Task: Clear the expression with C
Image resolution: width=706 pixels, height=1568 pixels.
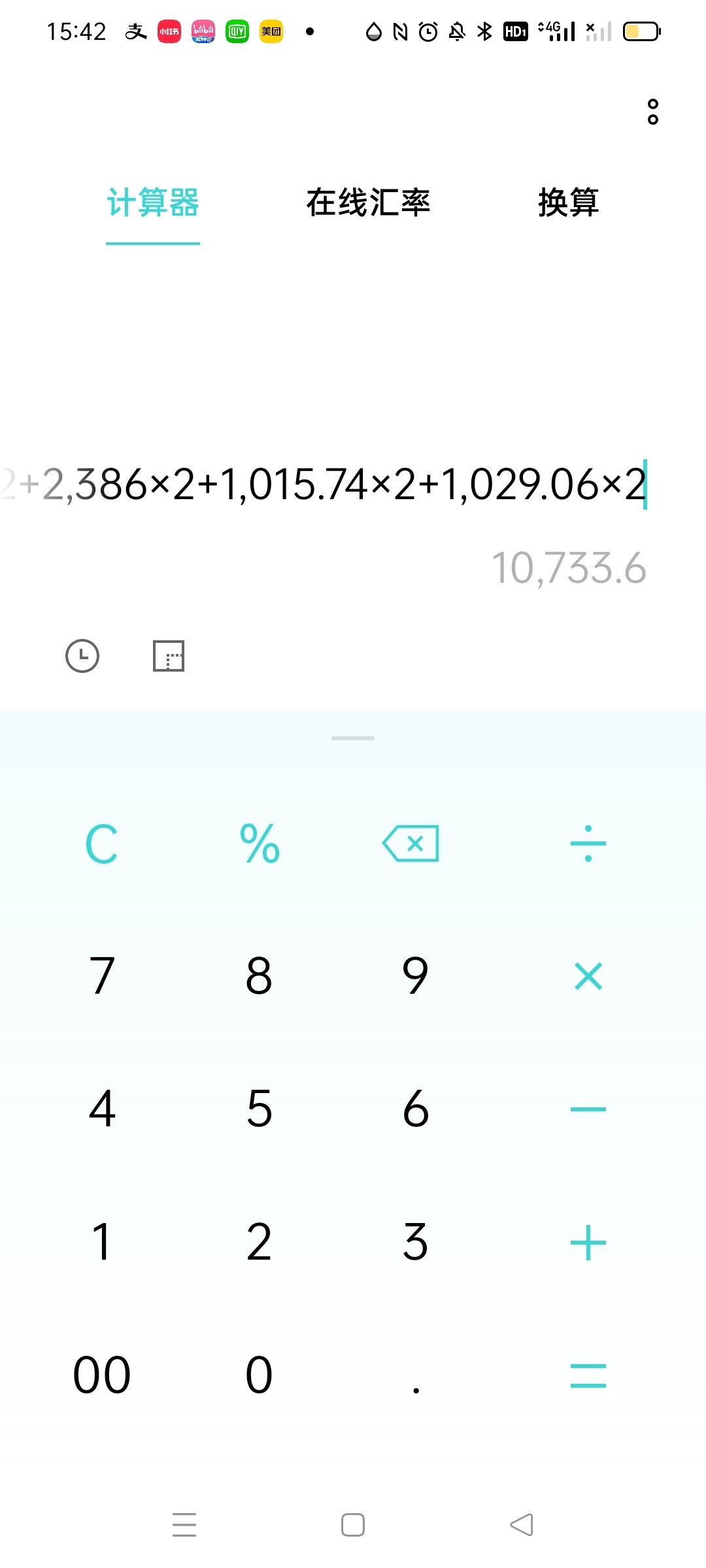Action: tap(102, 843)
